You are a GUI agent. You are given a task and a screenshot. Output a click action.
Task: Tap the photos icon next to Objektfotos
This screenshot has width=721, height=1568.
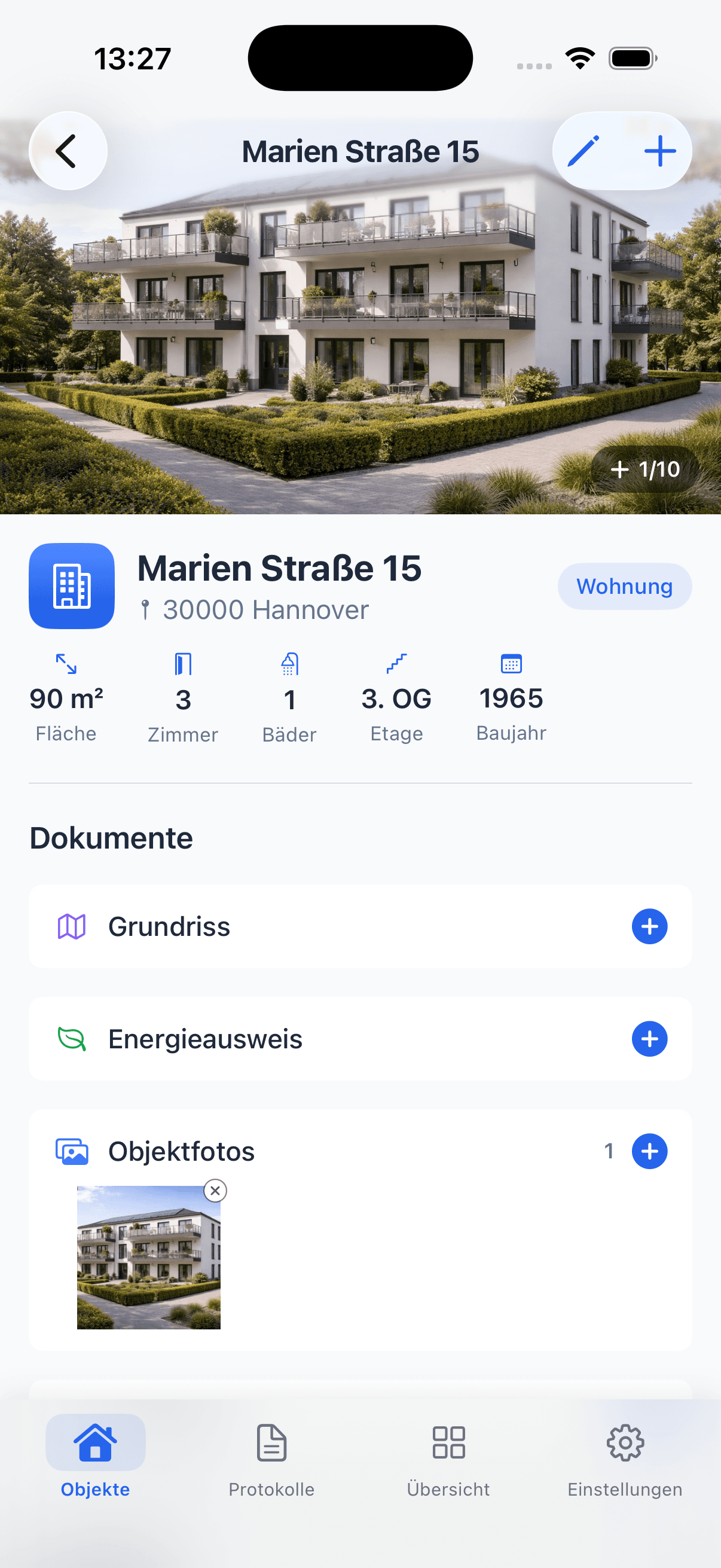click(x=71, y=1151)
